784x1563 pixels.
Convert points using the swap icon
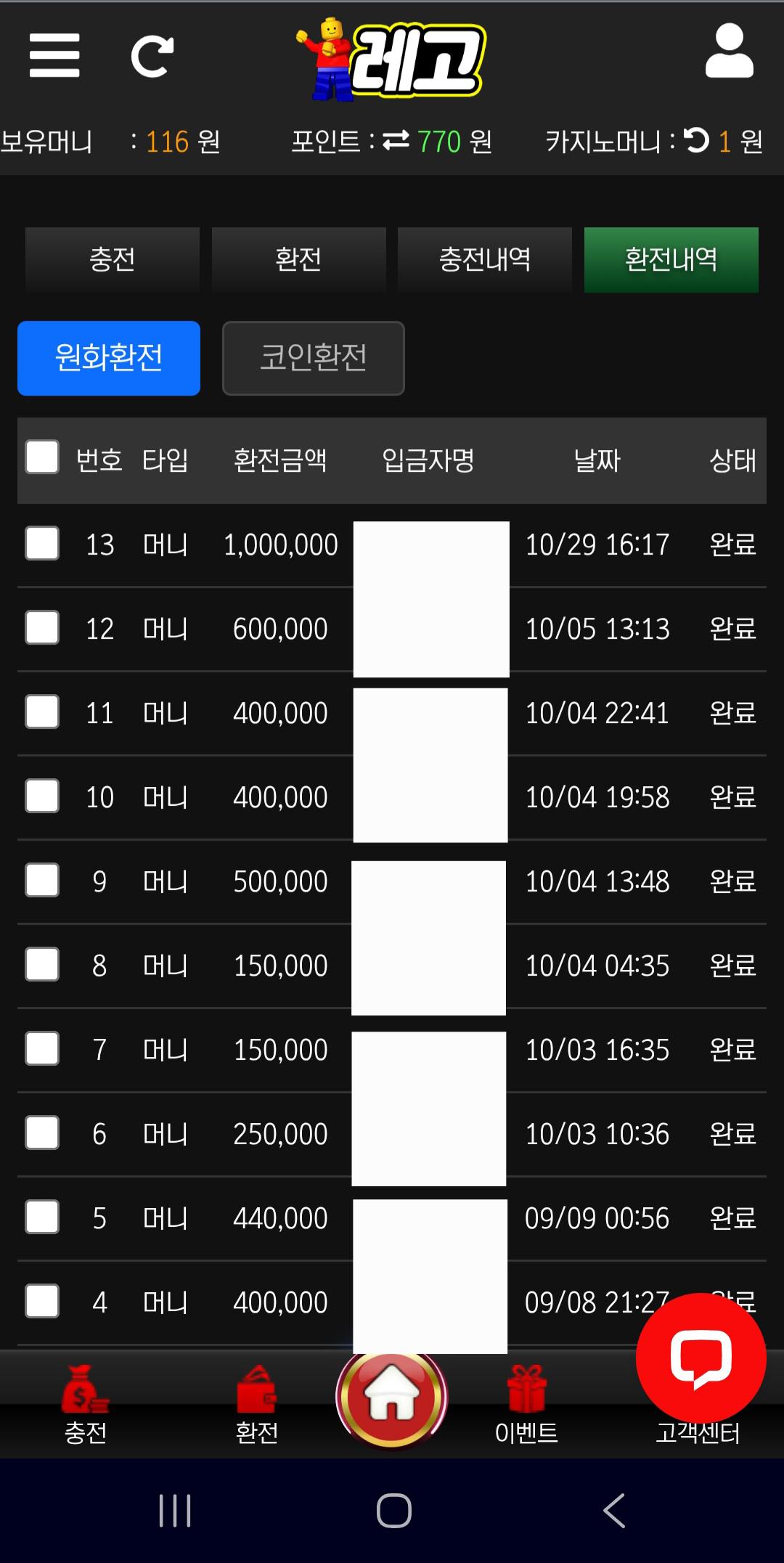click(396, 140)
